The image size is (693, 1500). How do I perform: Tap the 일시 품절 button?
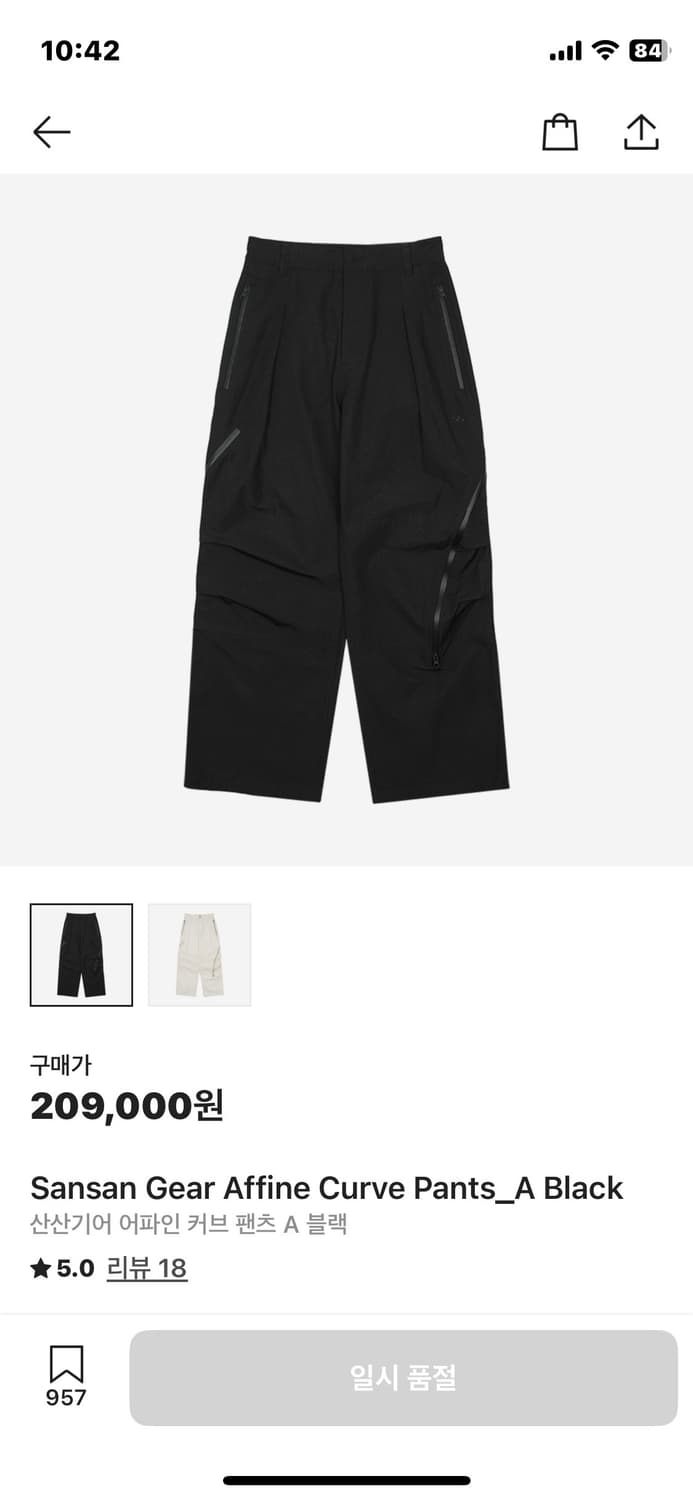[404, 1378]
